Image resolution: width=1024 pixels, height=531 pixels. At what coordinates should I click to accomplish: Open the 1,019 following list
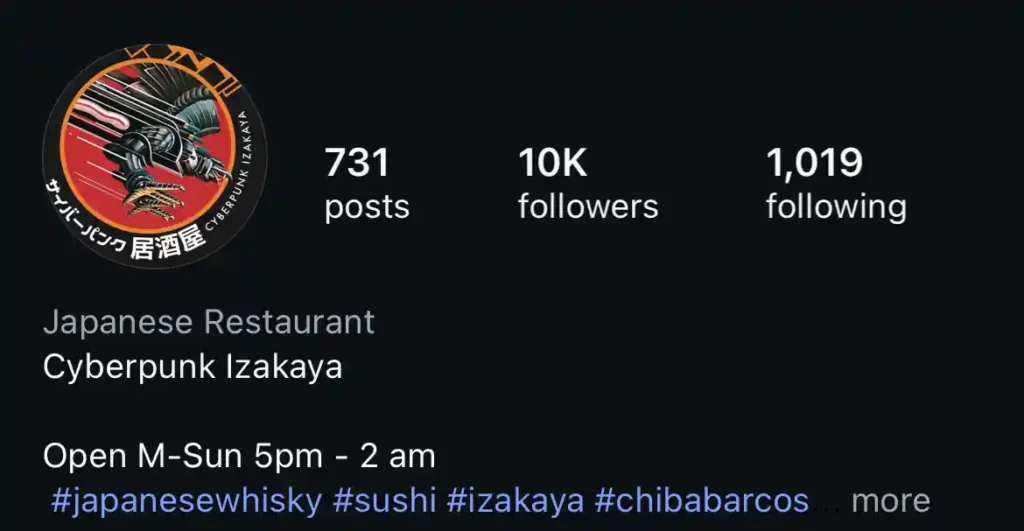(x=836, y=185)
